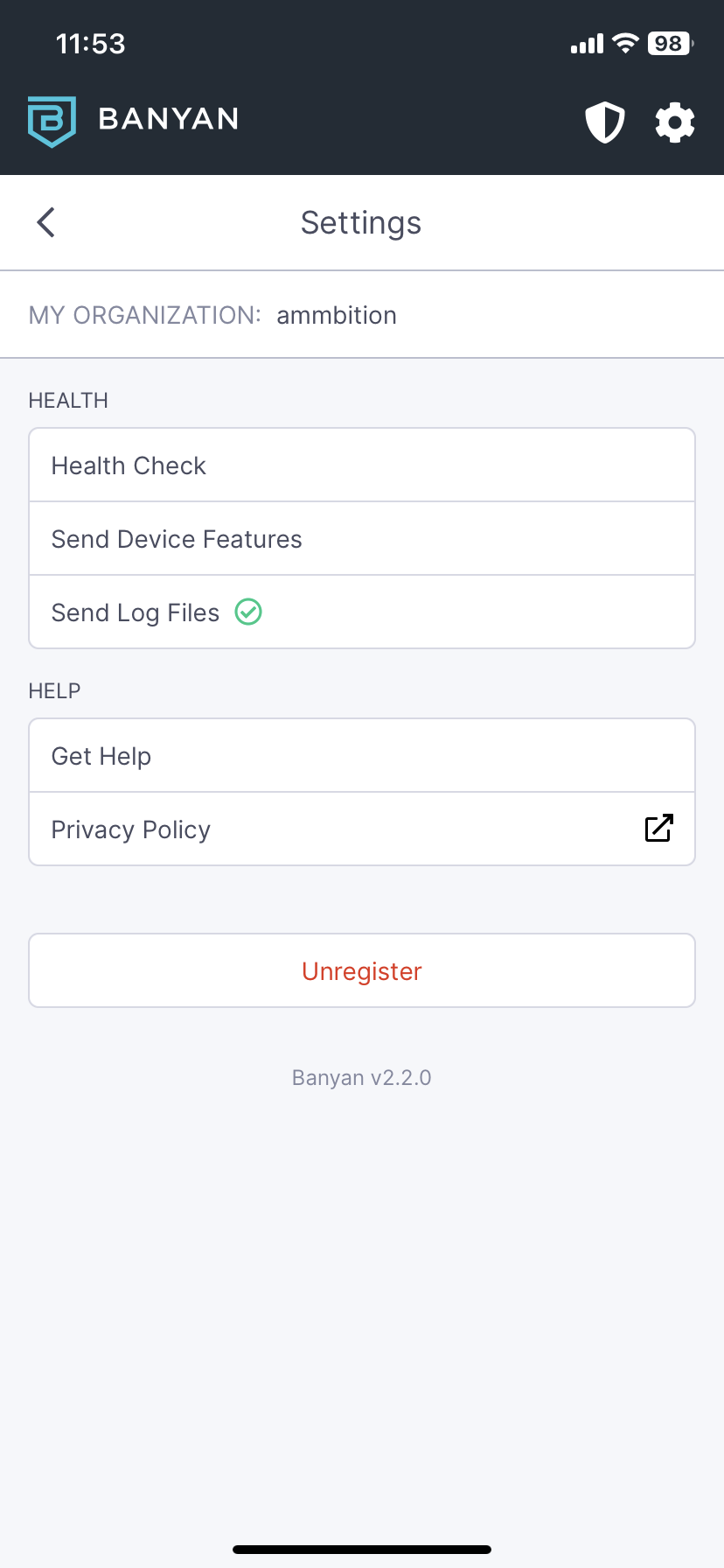The image size is (724, 1568).
Task: Open Get Help
Action: (x=362, y=756)
